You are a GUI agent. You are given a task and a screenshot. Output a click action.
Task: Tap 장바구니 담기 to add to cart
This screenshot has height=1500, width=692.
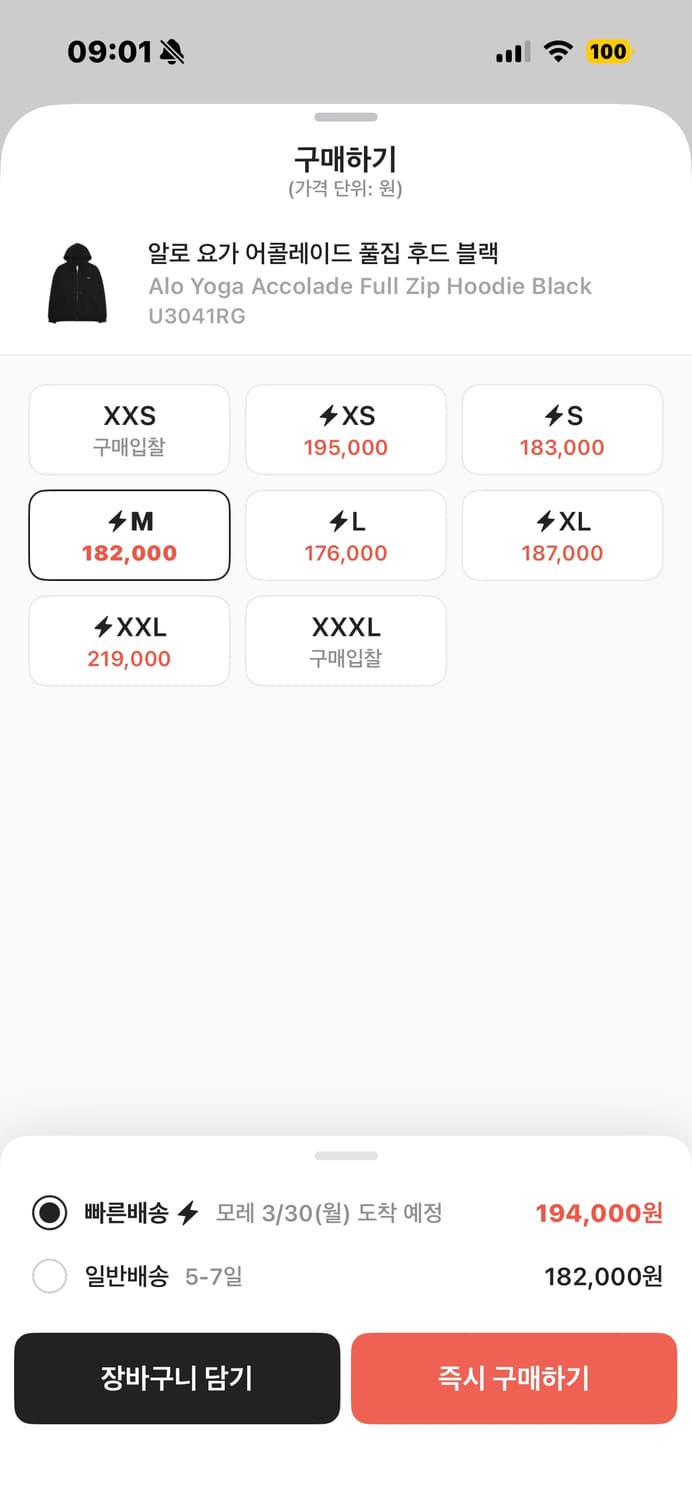coord(177,1378)
